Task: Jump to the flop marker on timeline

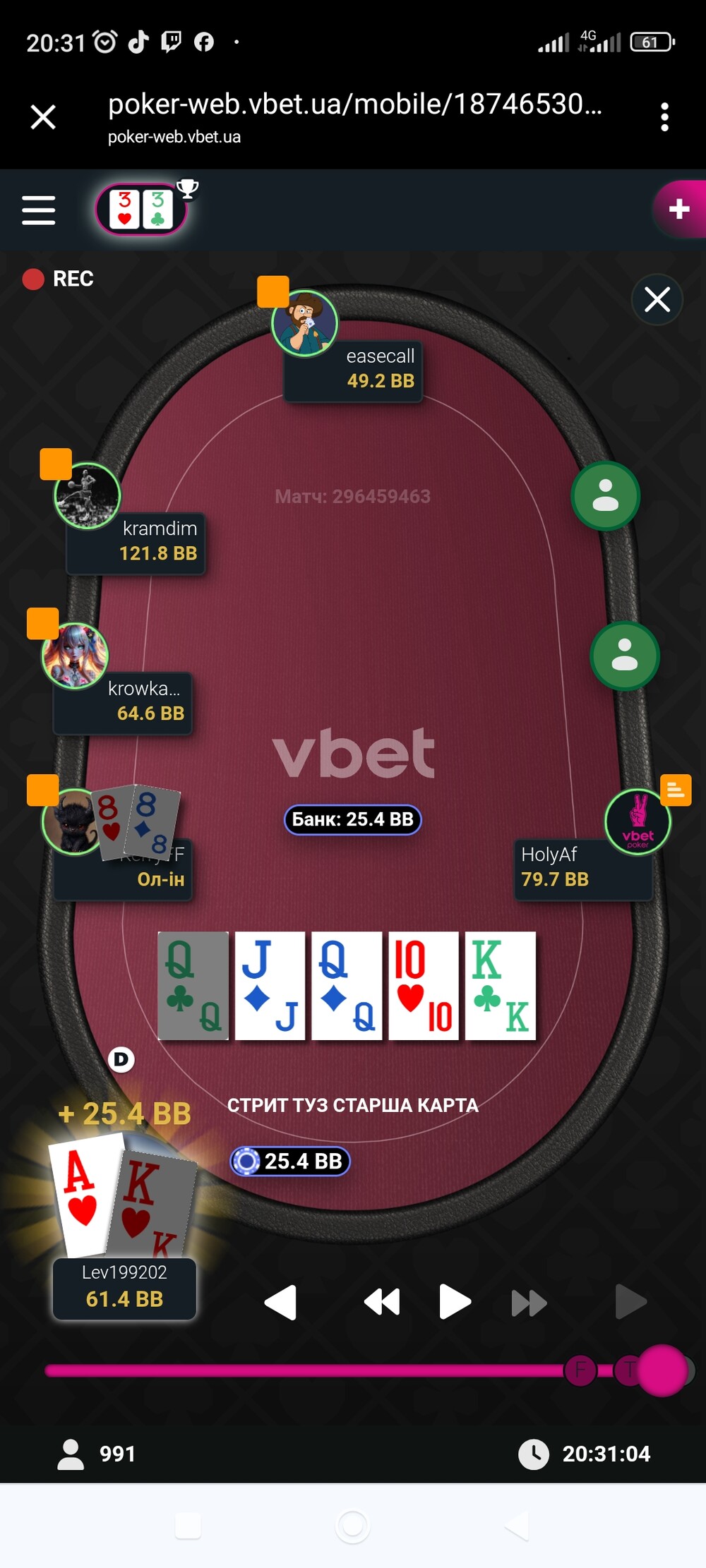Action: 580,1370
